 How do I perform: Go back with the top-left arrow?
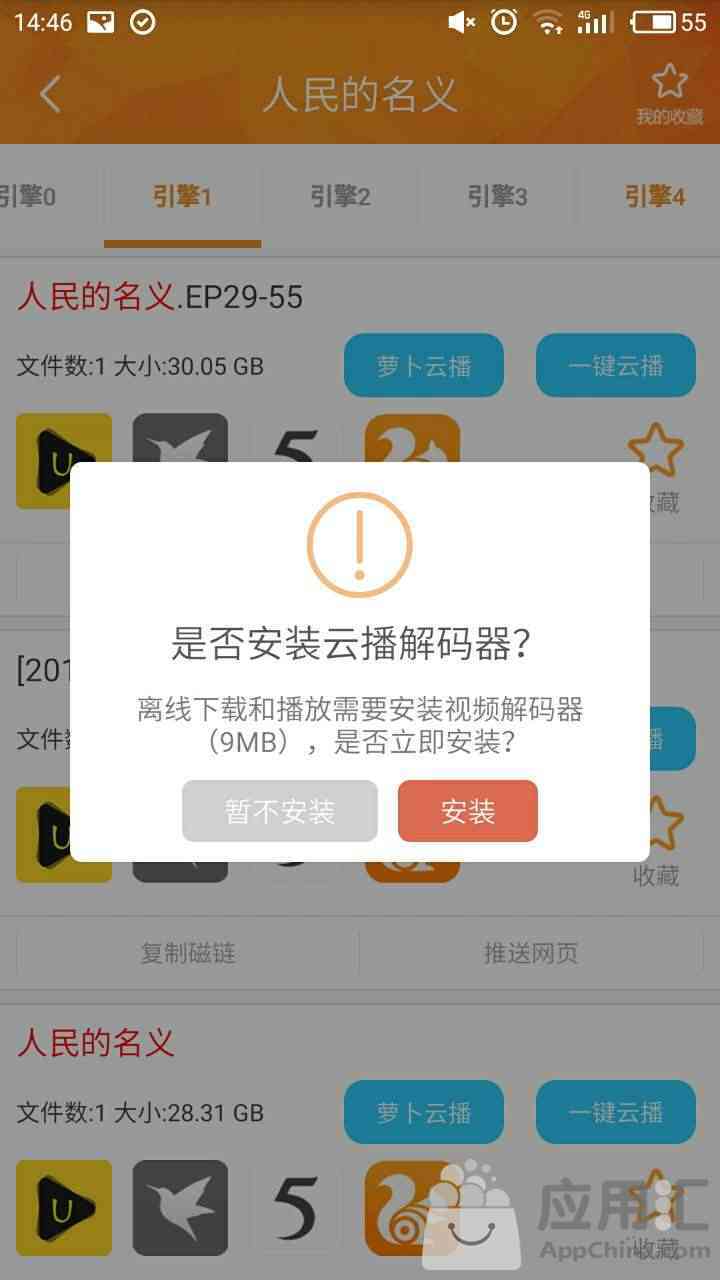coord(50,94)
